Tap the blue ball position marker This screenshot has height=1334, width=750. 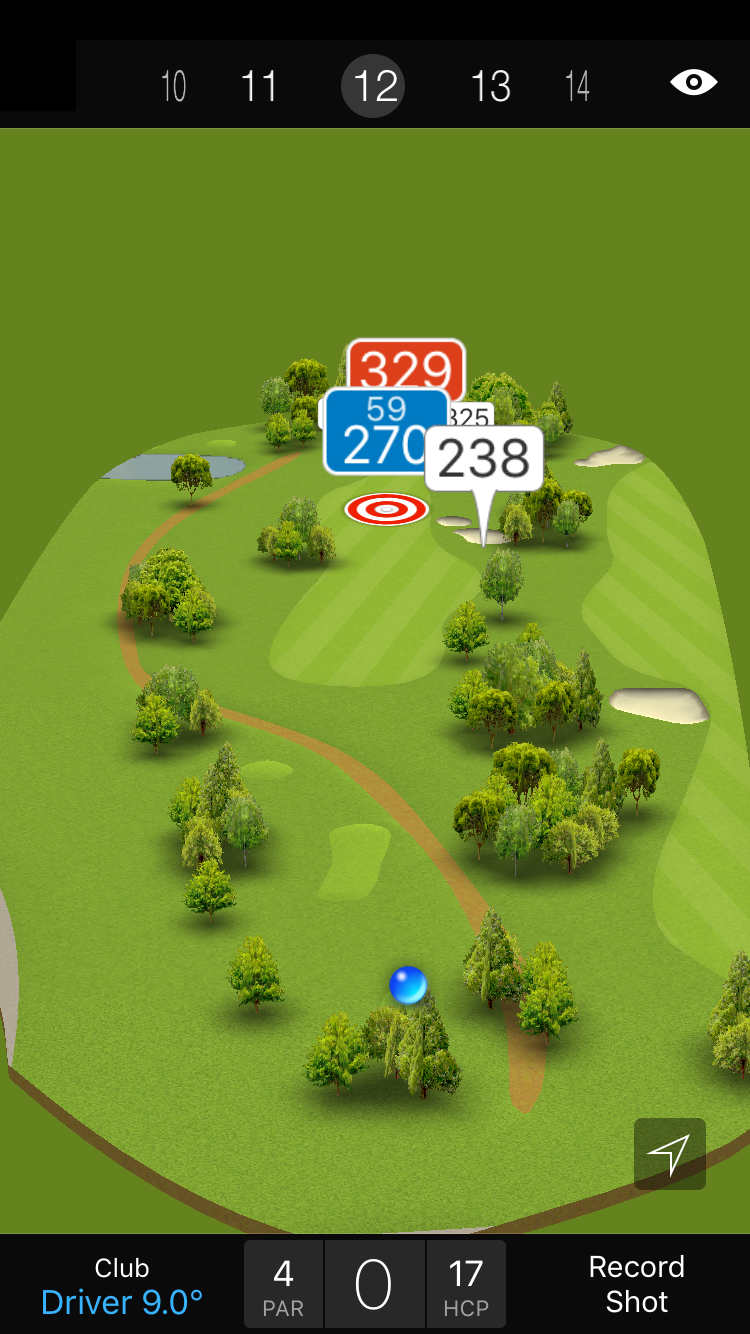click(x=408, y=985)
